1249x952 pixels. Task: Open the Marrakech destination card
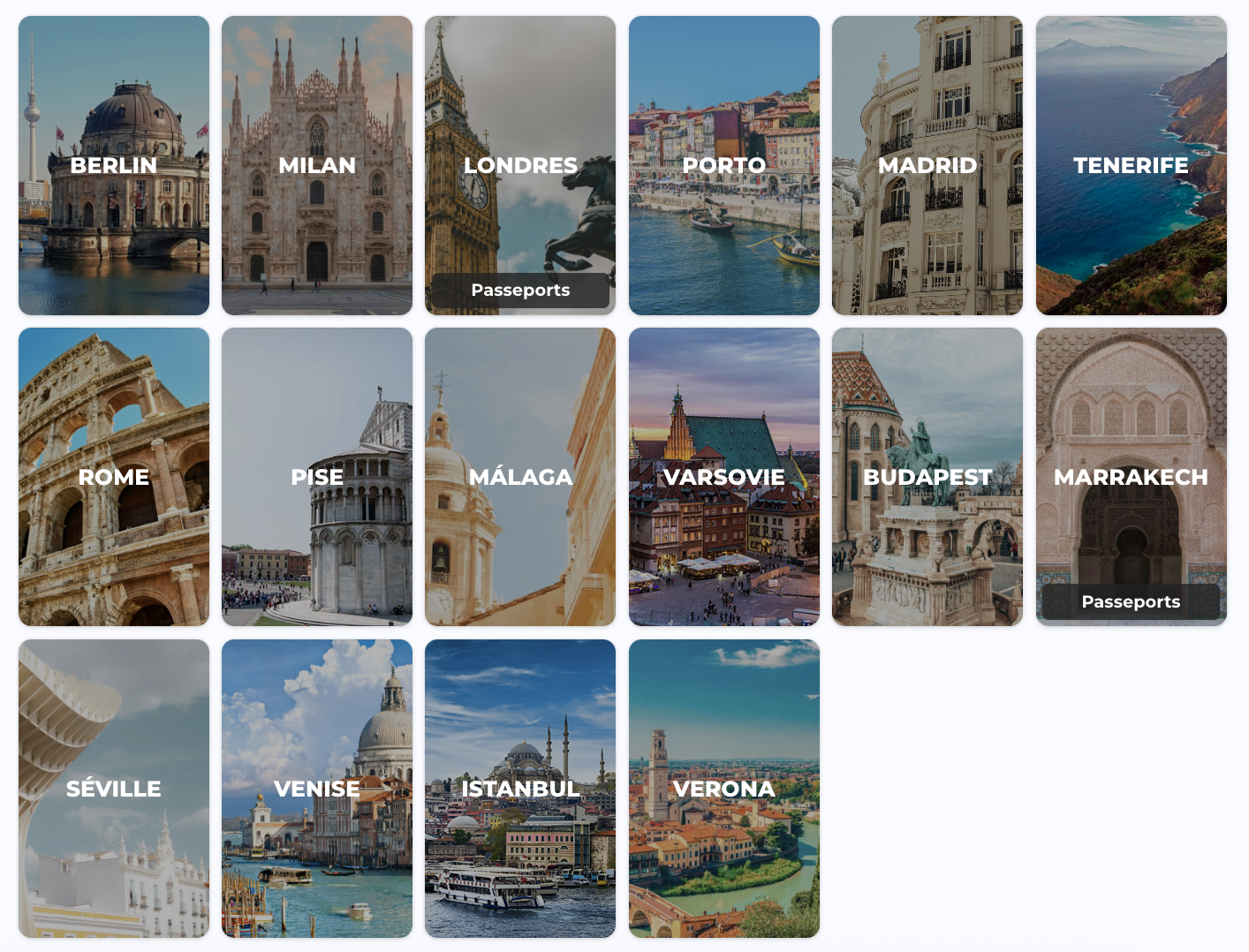point(1131,477)
